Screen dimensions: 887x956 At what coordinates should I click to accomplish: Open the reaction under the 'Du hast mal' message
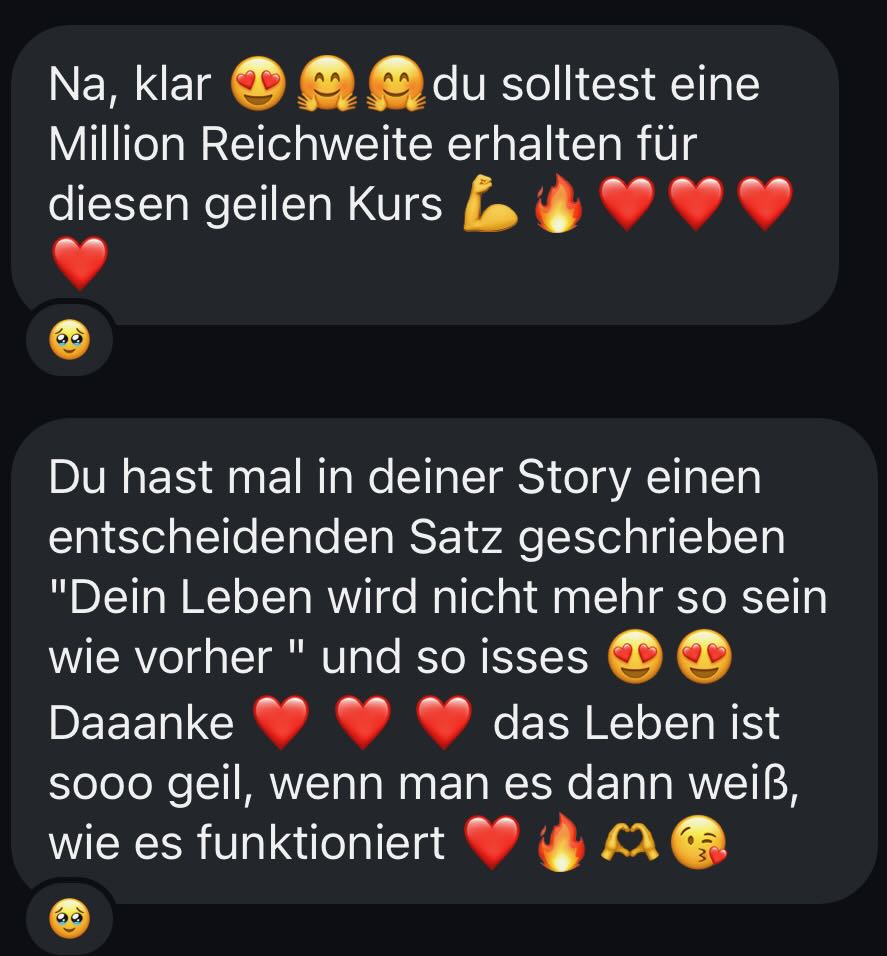(x=69, y=918)
